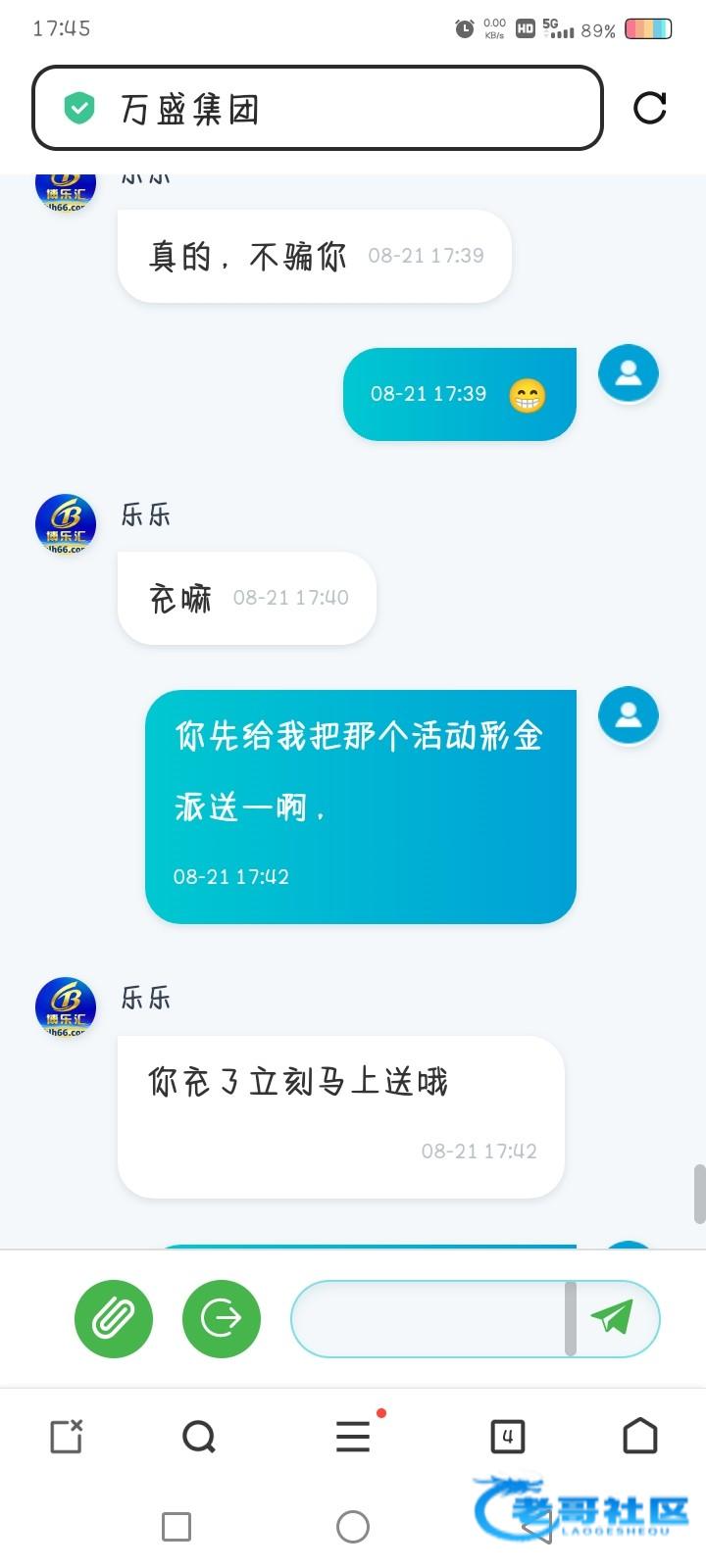Open the browser search tool
The height and width of the screenshot is (1568, 706).
(199, 1438)
